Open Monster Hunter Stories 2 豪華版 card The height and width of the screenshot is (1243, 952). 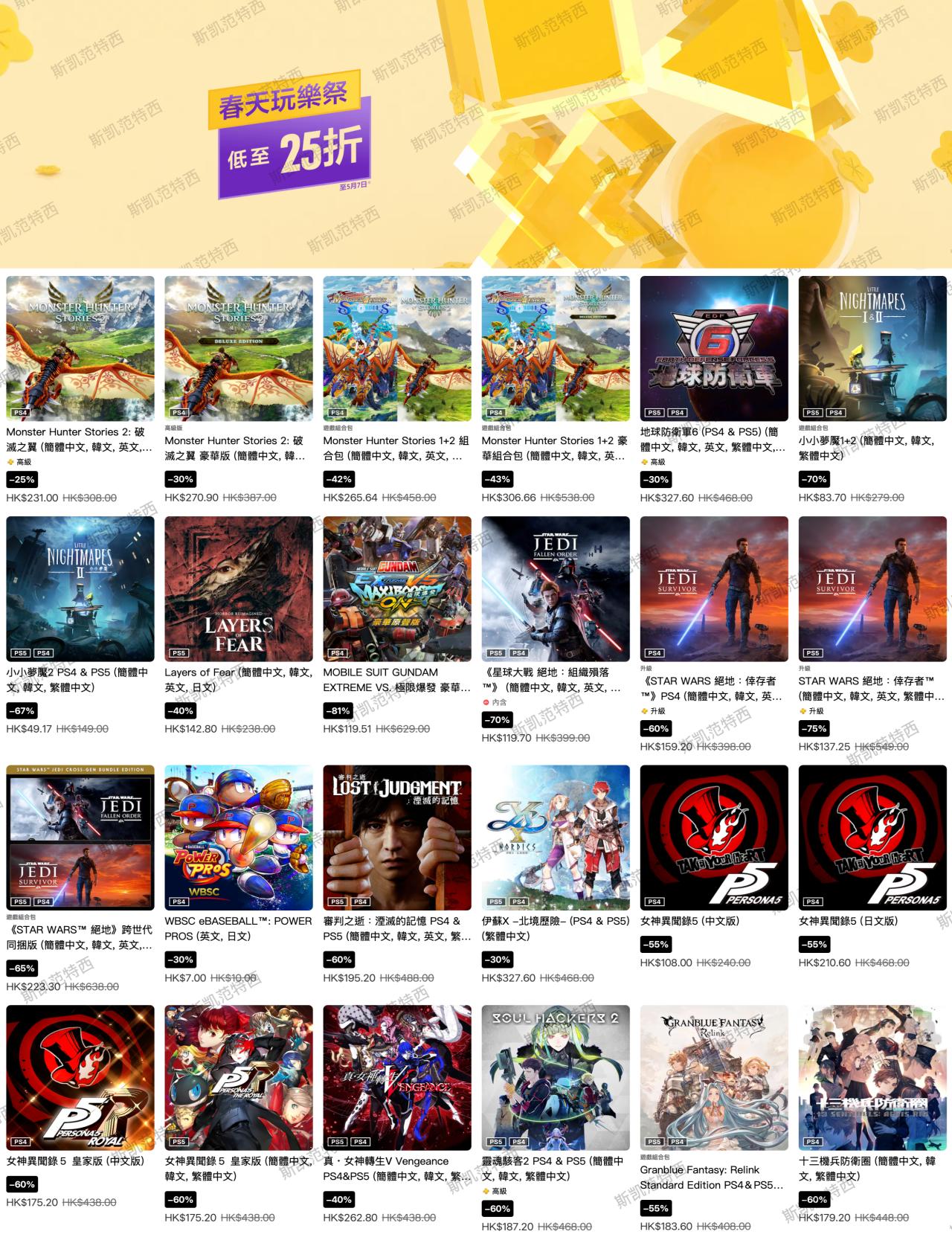239,348
